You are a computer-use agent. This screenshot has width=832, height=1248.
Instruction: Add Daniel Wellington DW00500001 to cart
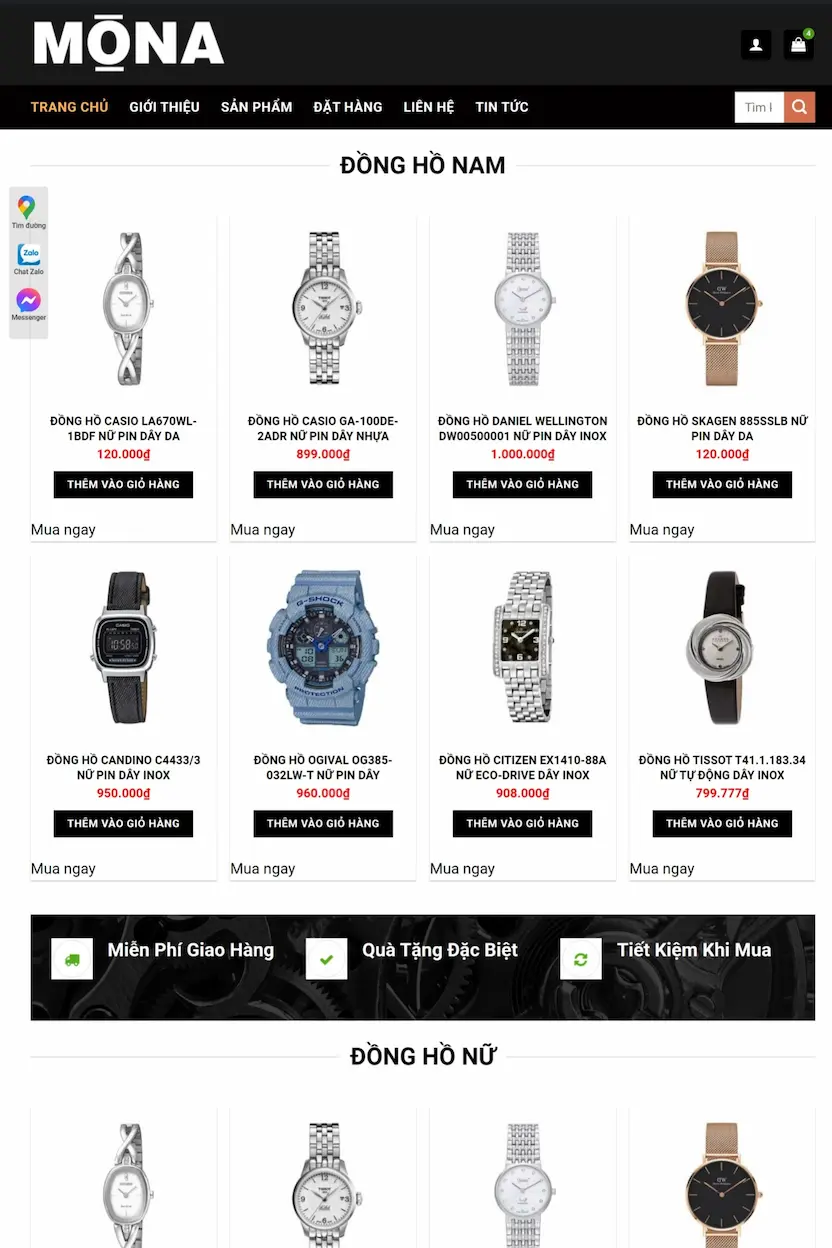[522, 484]
